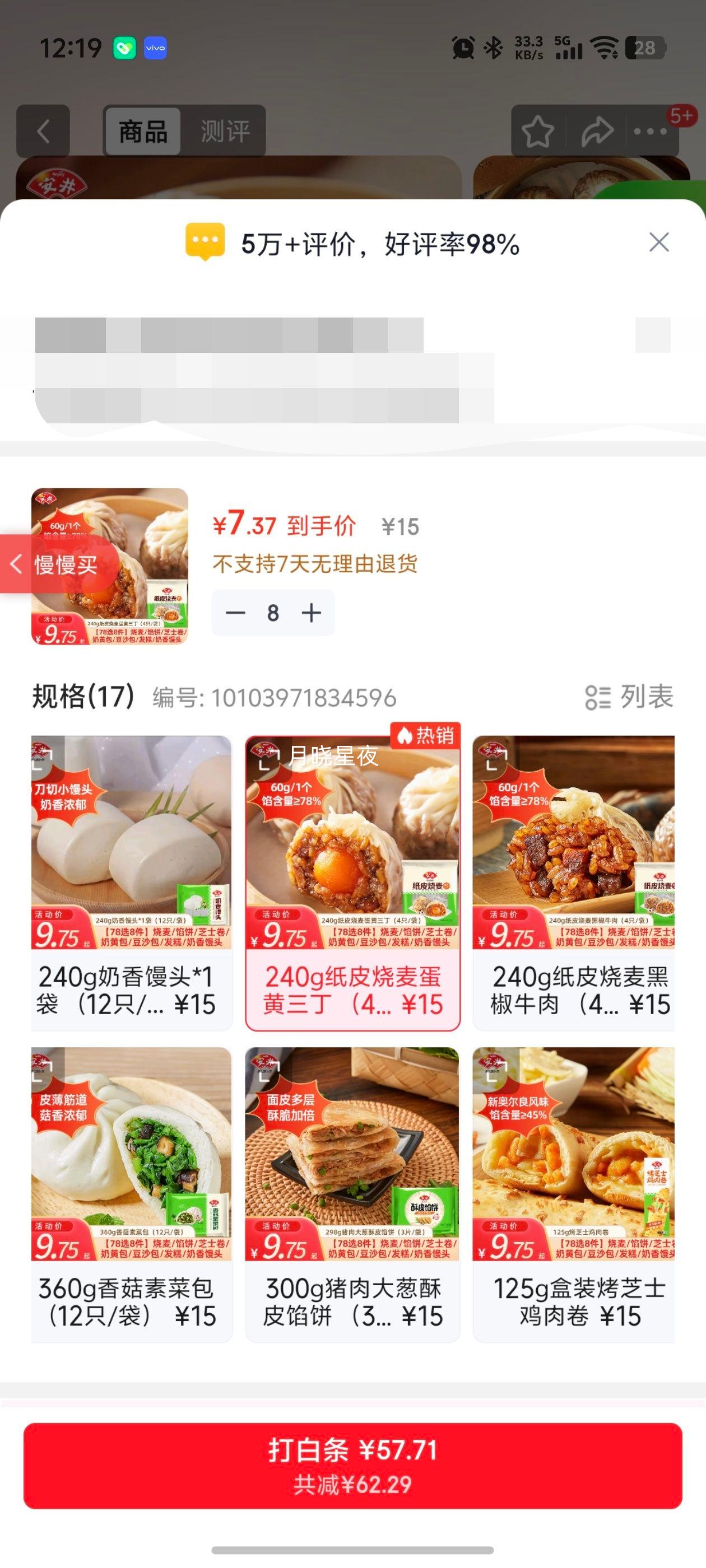
Task: Tap the back arrow at top left
Action: [41, 131]
